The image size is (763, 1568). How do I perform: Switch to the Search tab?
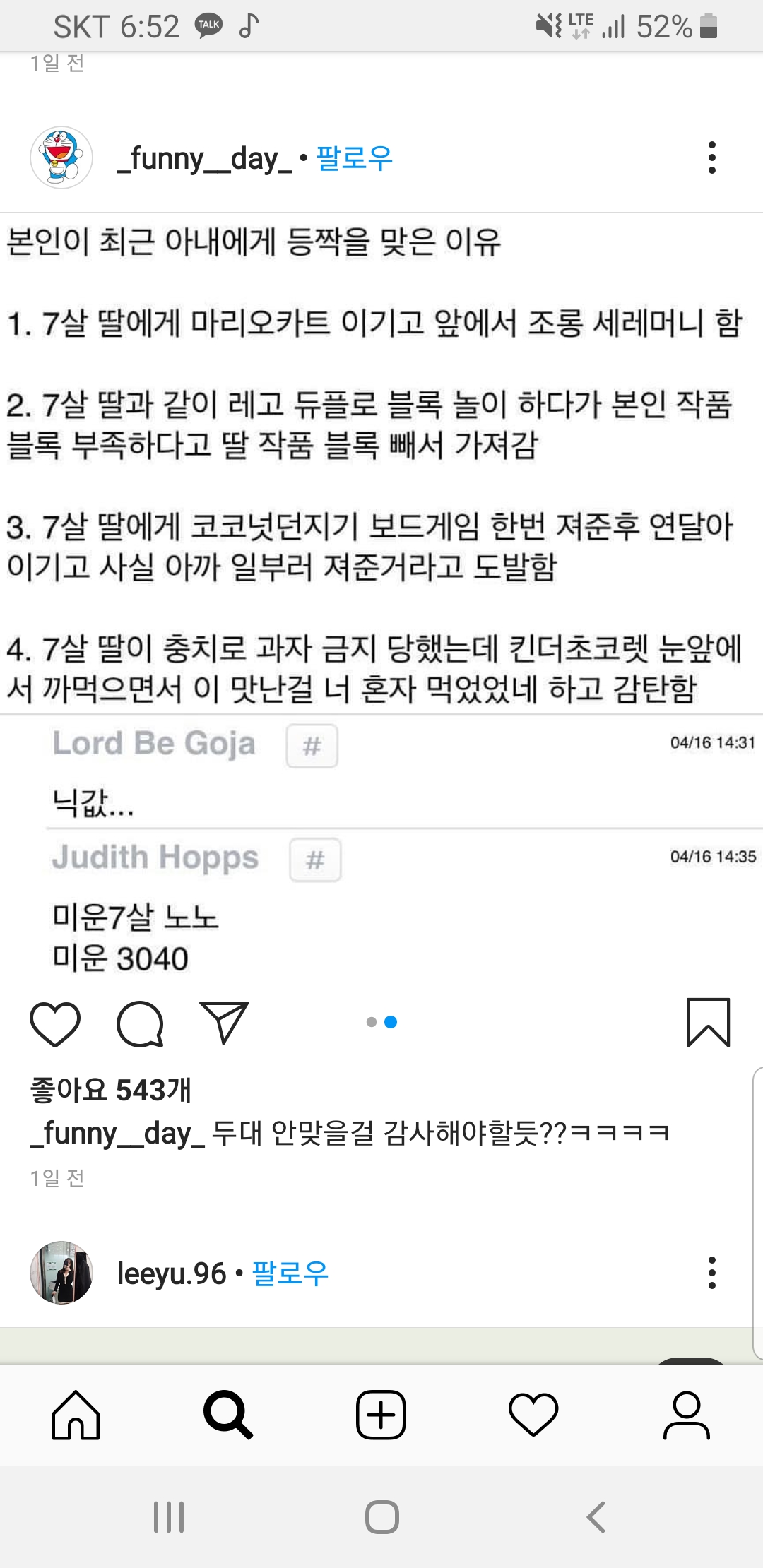(227, 1415)
